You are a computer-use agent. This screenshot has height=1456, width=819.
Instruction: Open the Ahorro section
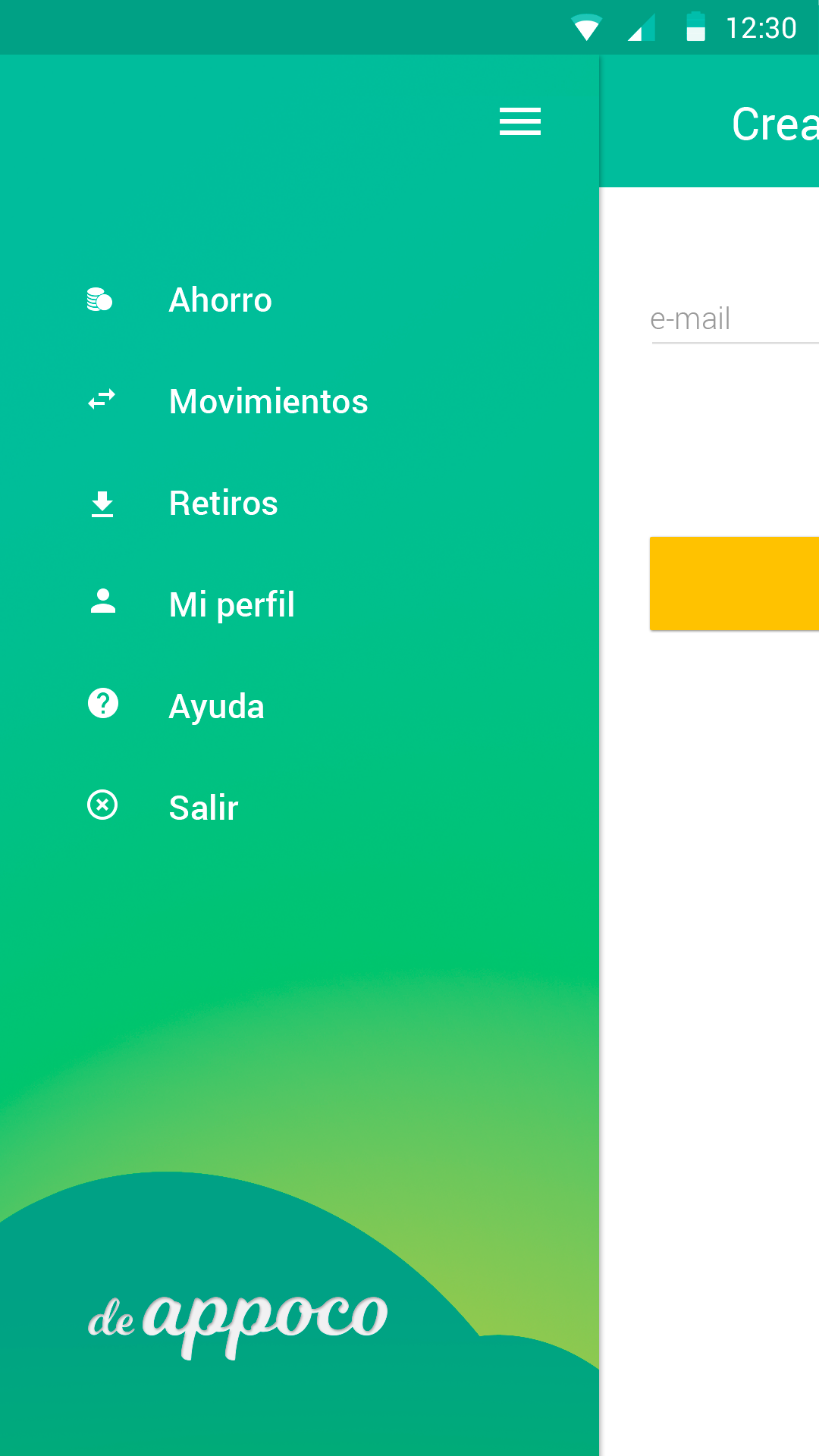coord(300,300)
